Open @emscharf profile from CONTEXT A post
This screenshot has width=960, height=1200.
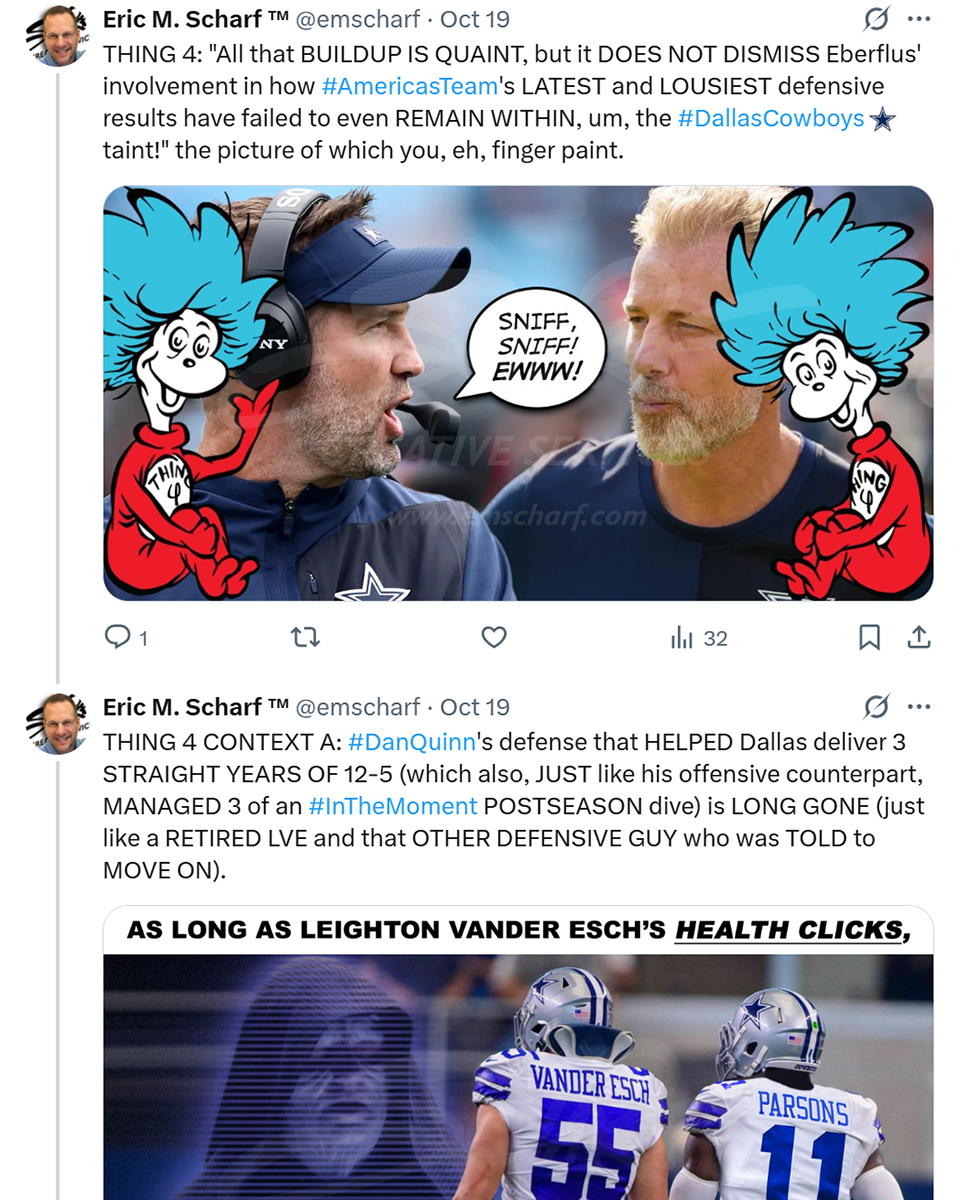(357, 707)
